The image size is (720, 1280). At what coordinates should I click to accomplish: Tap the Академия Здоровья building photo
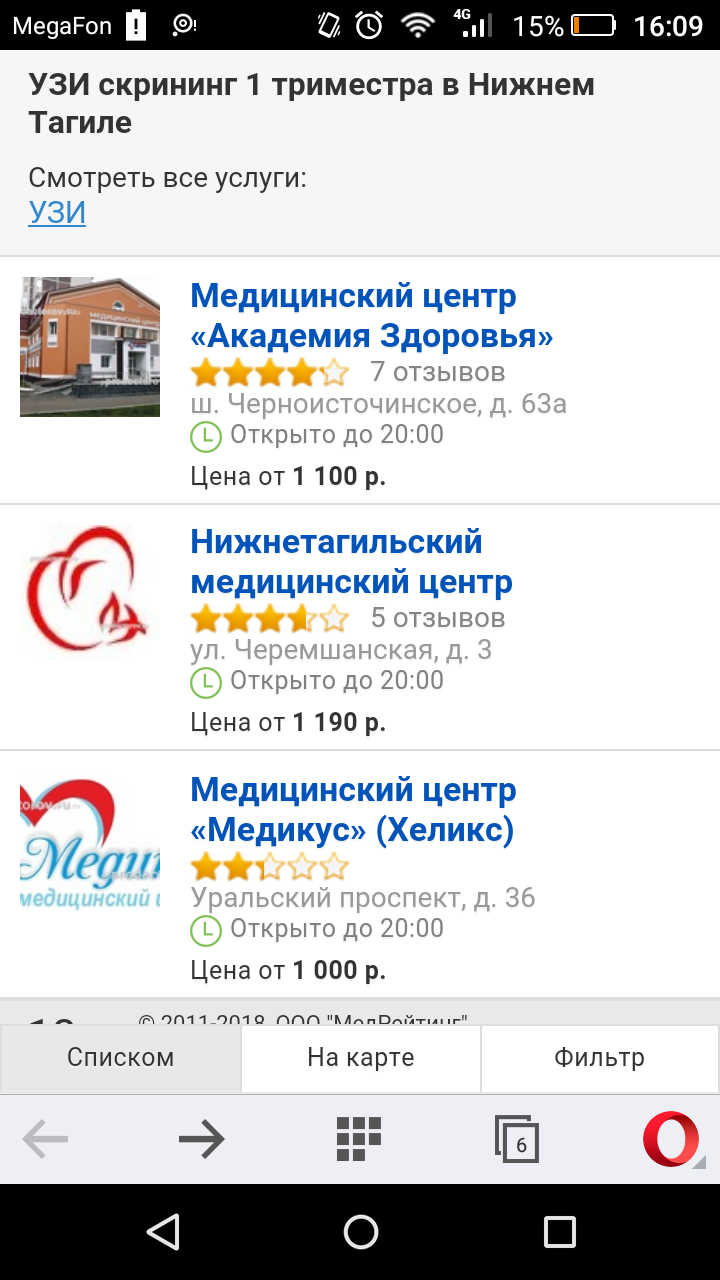coord(90,346)
